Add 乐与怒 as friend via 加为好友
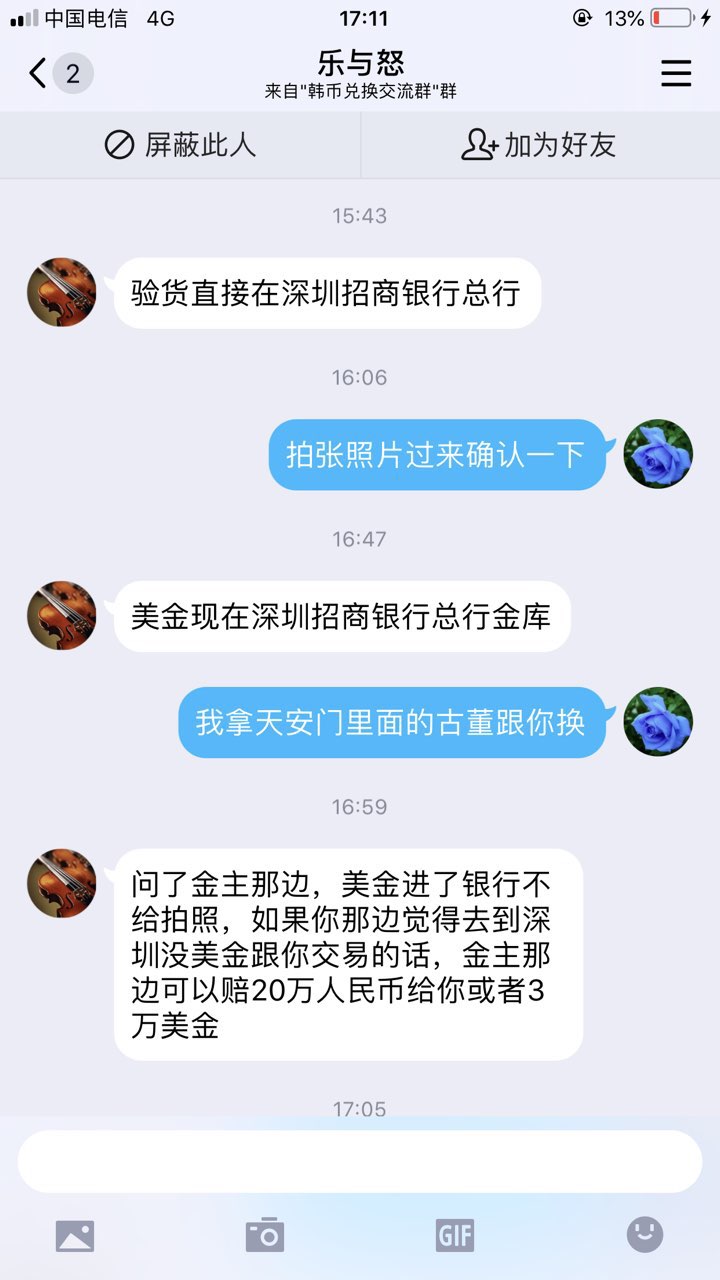The height and width of the screenshot is (1280, 720). [539, 145]
